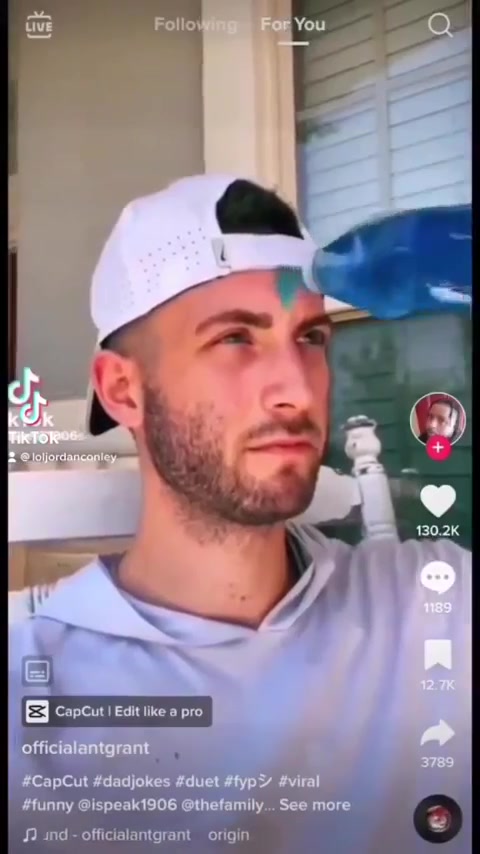
Task: Open the comments bubble
Action: click(x=438, y=578)
